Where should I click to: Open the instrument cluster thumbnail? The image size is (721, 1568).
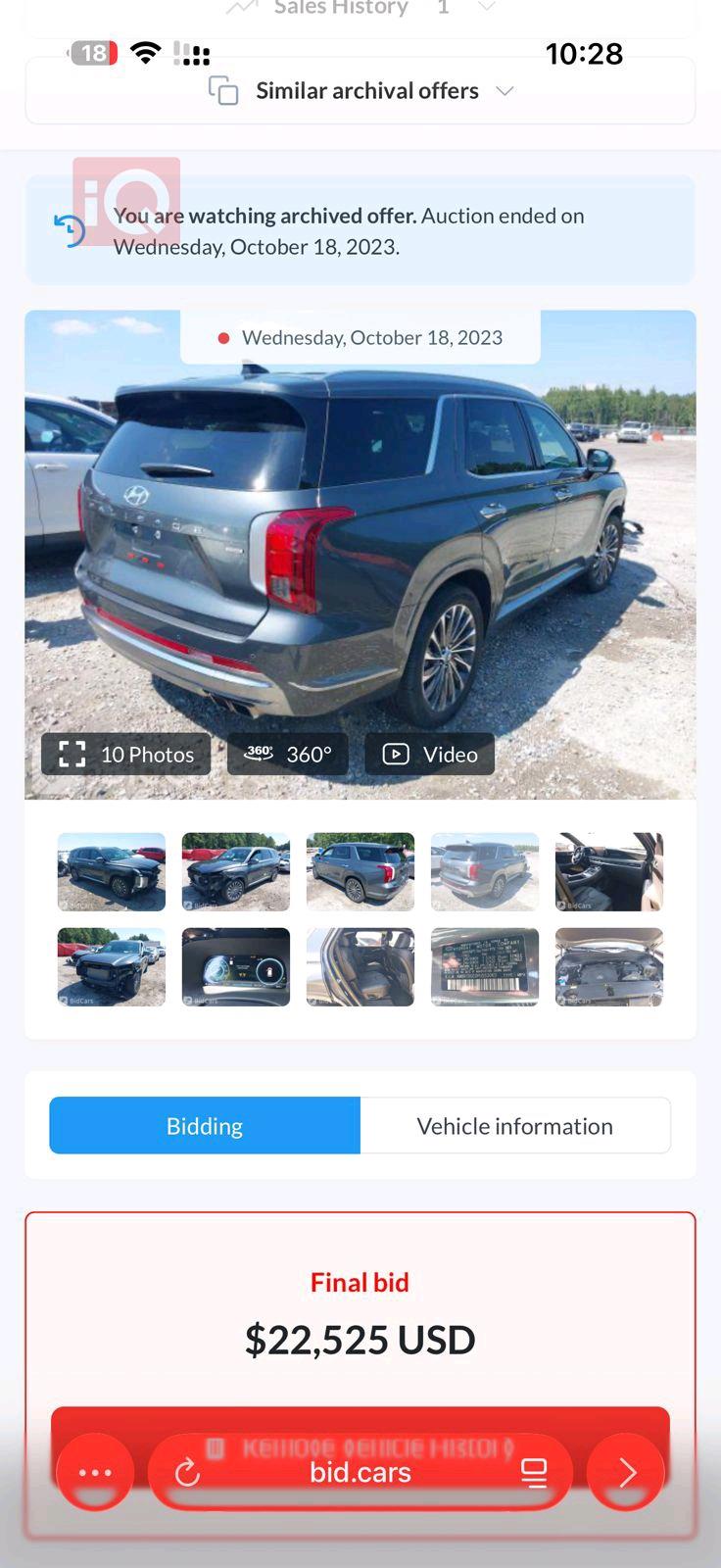(x=236, y=967)
